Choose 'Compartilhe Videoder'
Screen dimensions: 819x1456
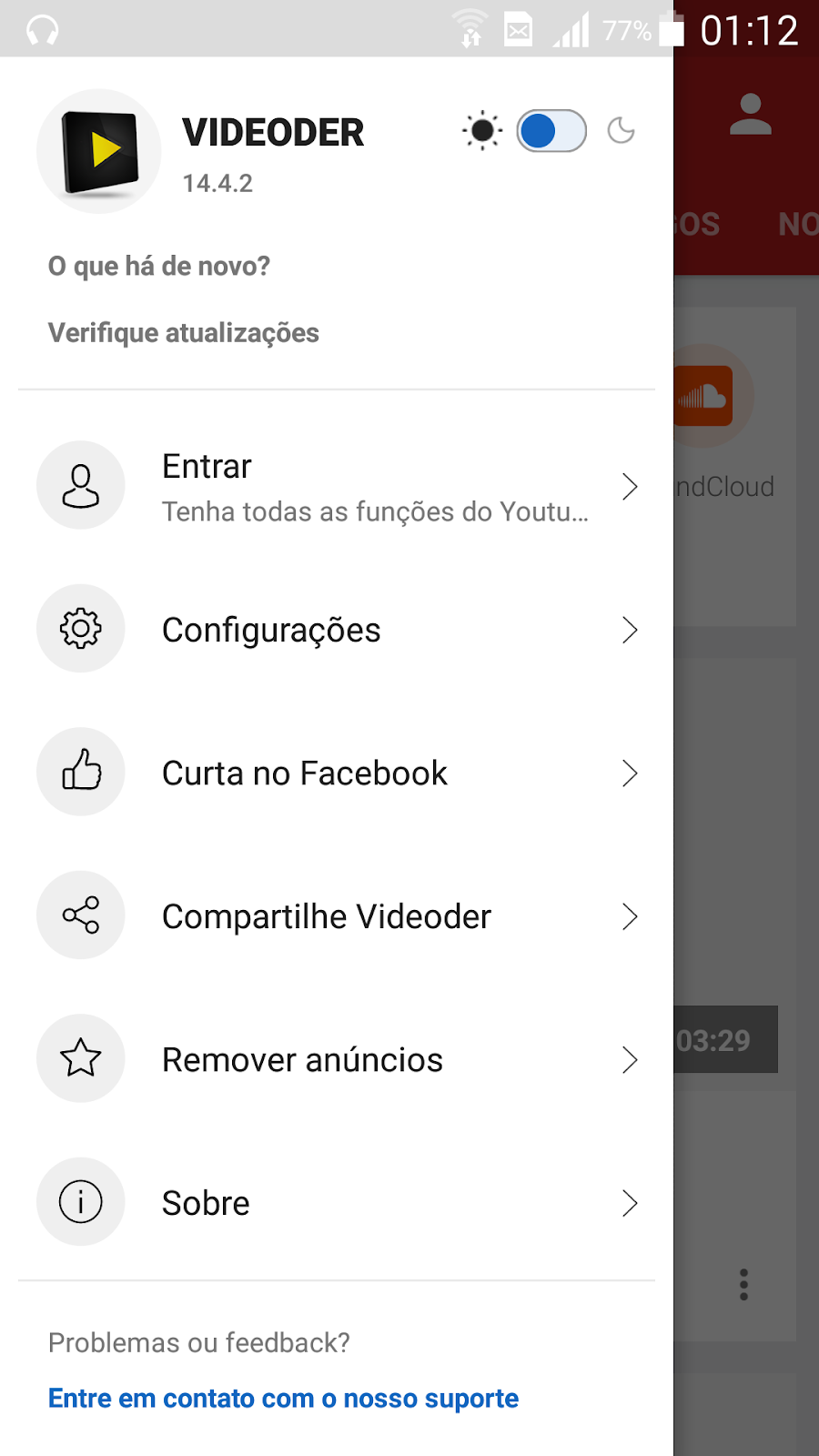[x=337, y=916]
